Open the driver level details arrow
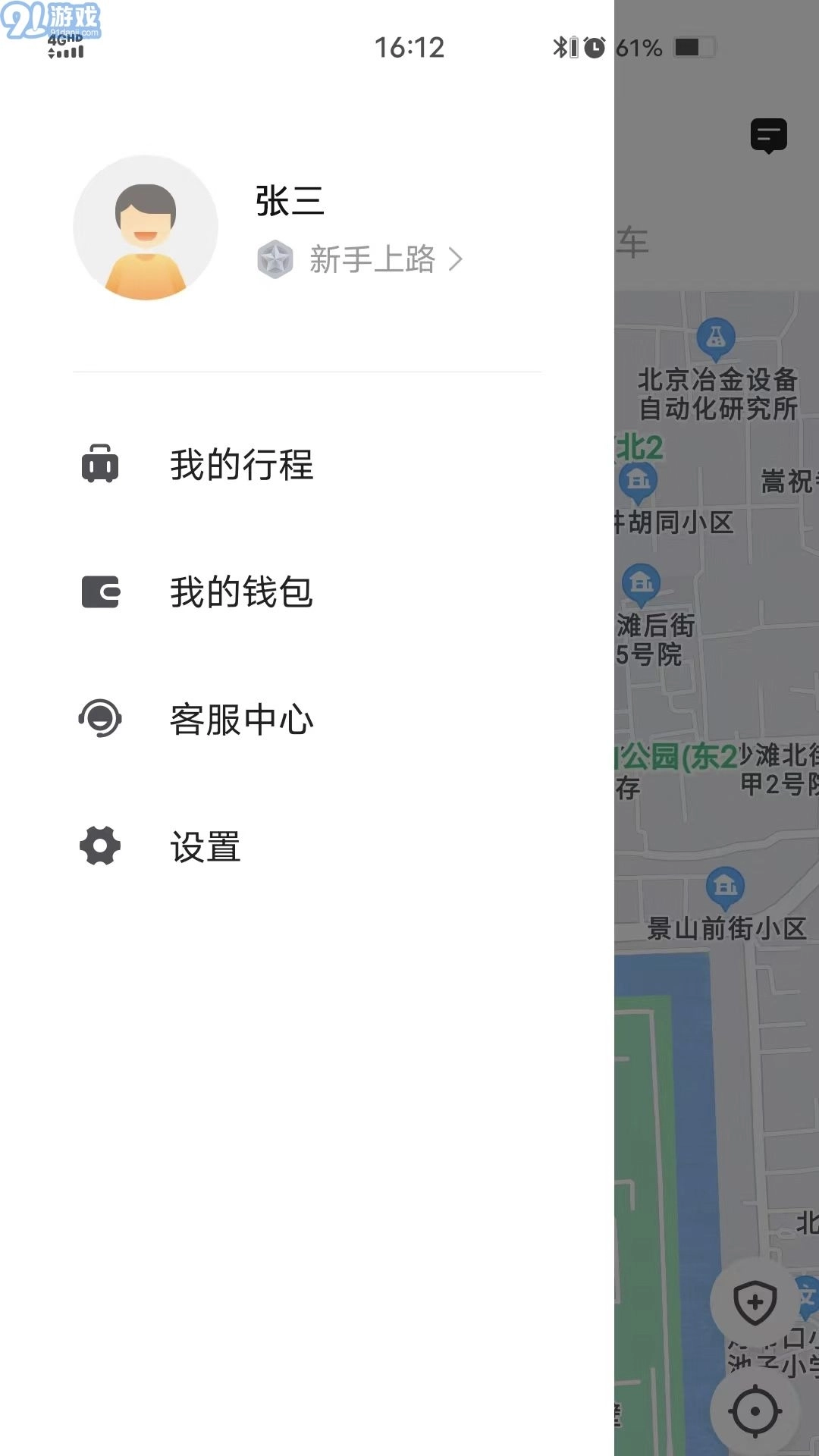Screen dimensions: 819x1456 pyautogui.click(x=458, y=259)
